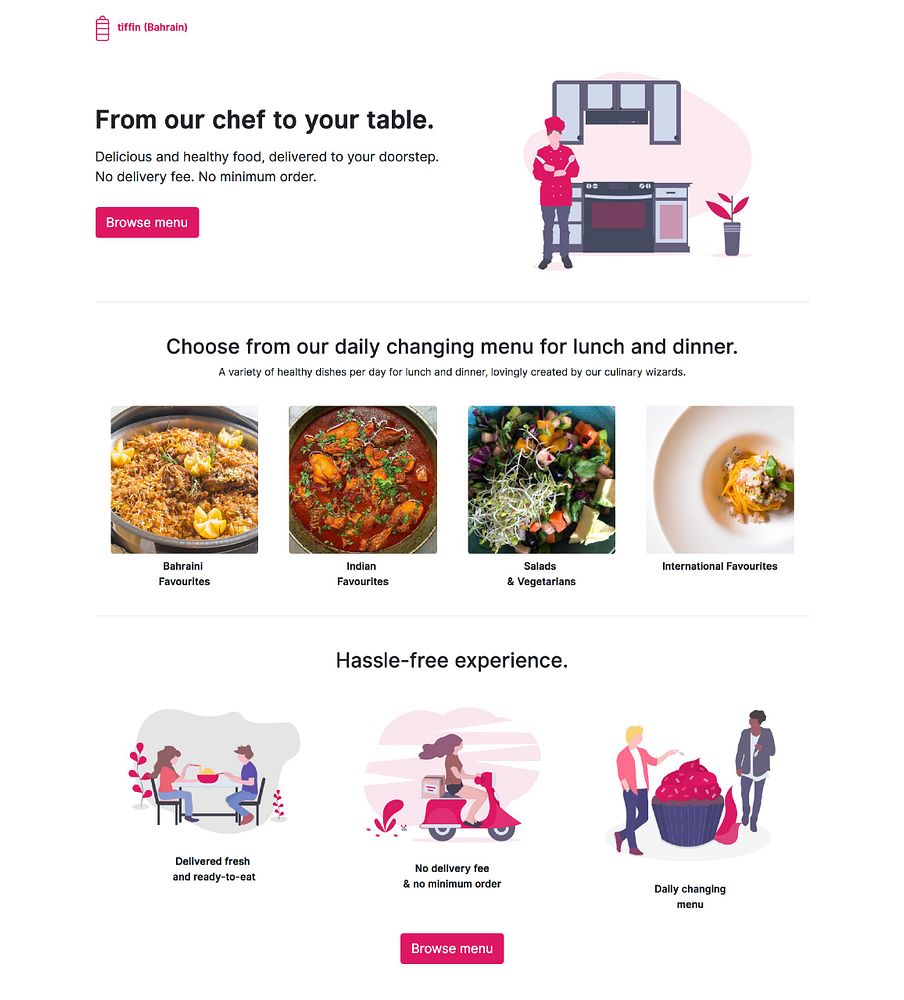
Task: Open the tiffin (Bahrain) home link
Action: pyautogui.click(x=141, y=28)
